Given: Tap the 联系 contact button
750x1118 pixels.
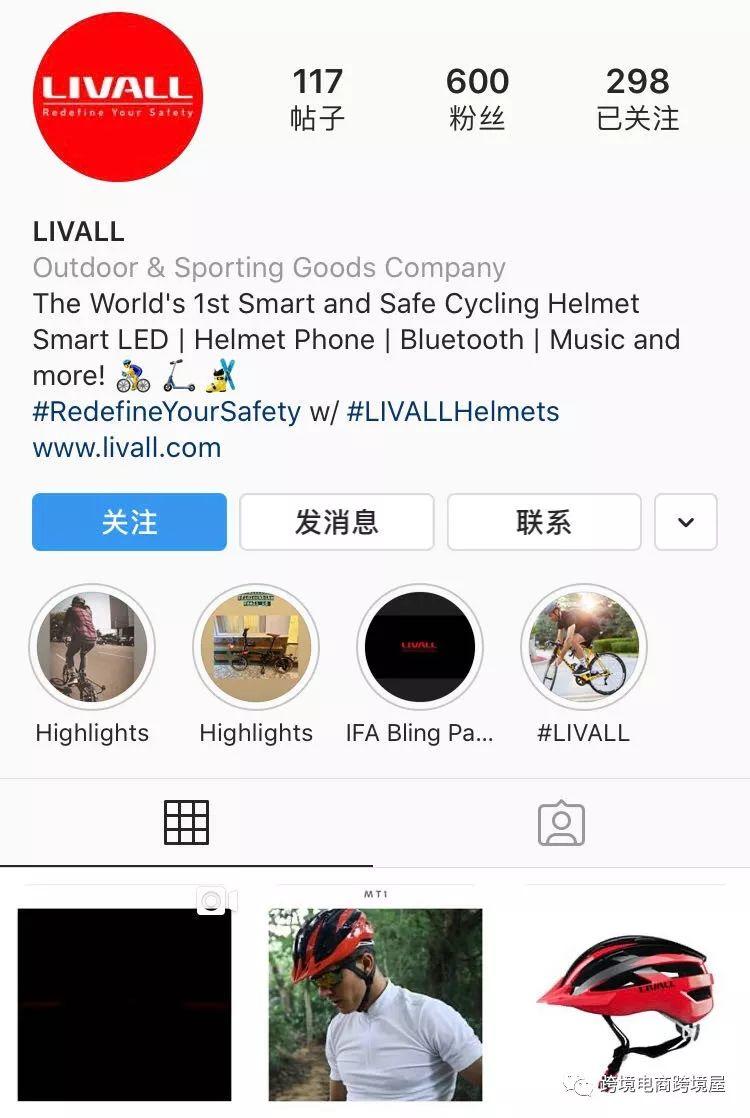Looking at the screenshot, I should coord(543,522).
